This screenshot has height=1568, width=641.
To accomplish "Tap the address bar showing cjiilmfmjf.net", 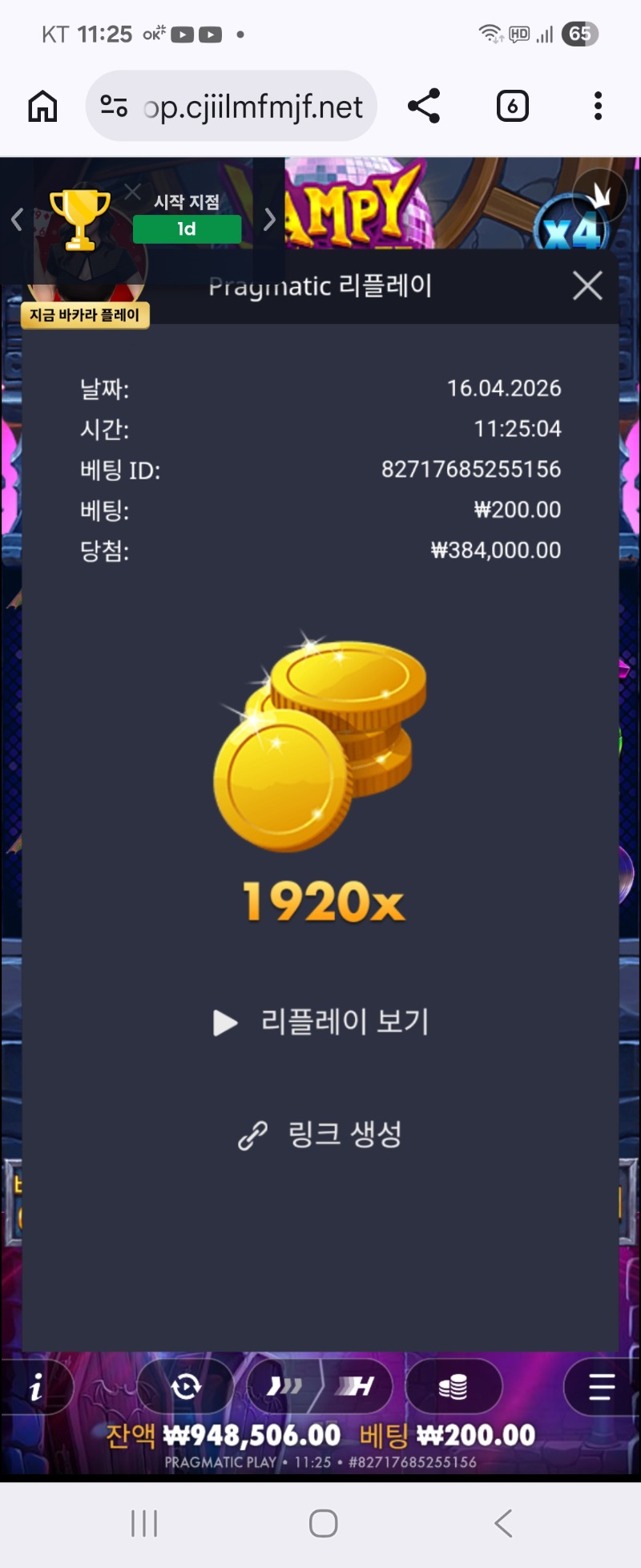I will point(232,107).
